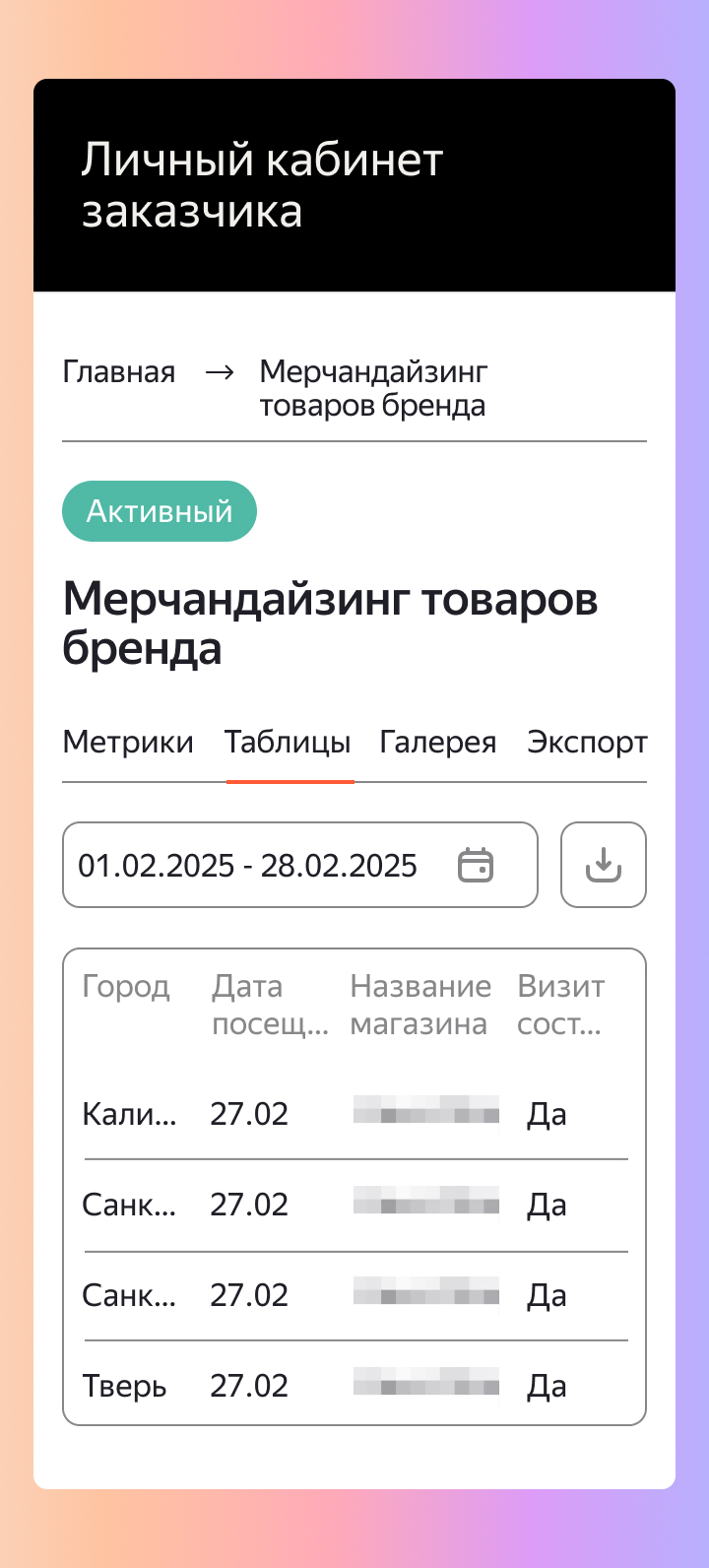Switch to the Метрики tab
709x1568 pixels.
pyautogui.click(x=128, y=742)
